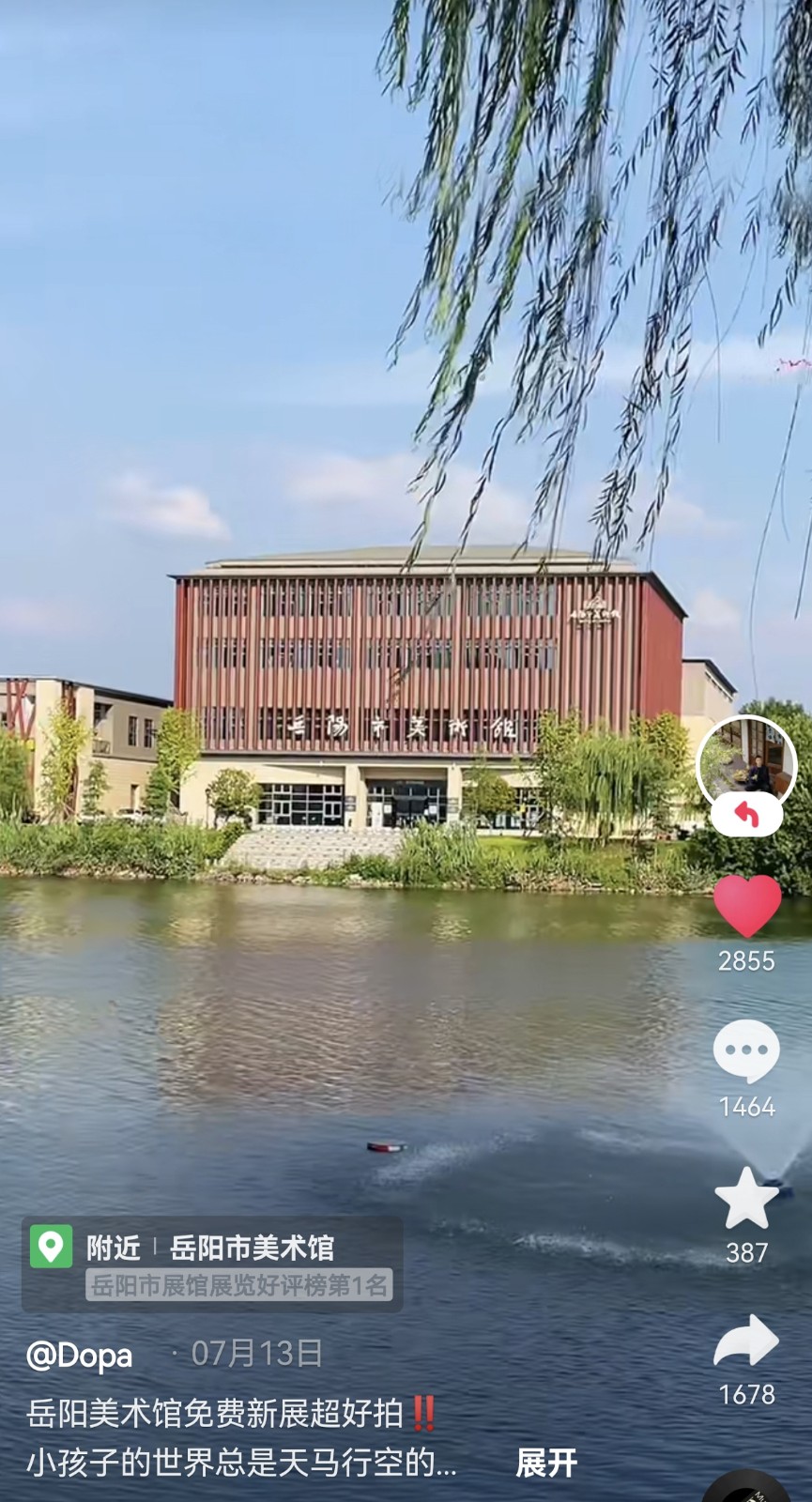Share this video using the arrow icon

(747, 1341)
